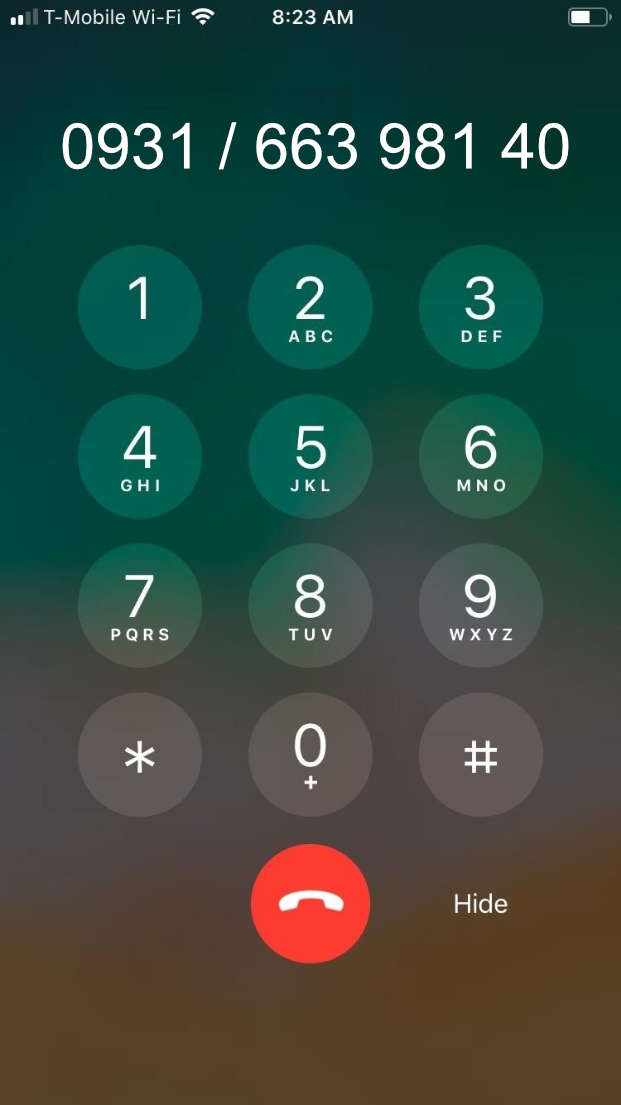Tap the 9 WXYZ key
Screen dimensions: 621x1105
coord(481,605)
